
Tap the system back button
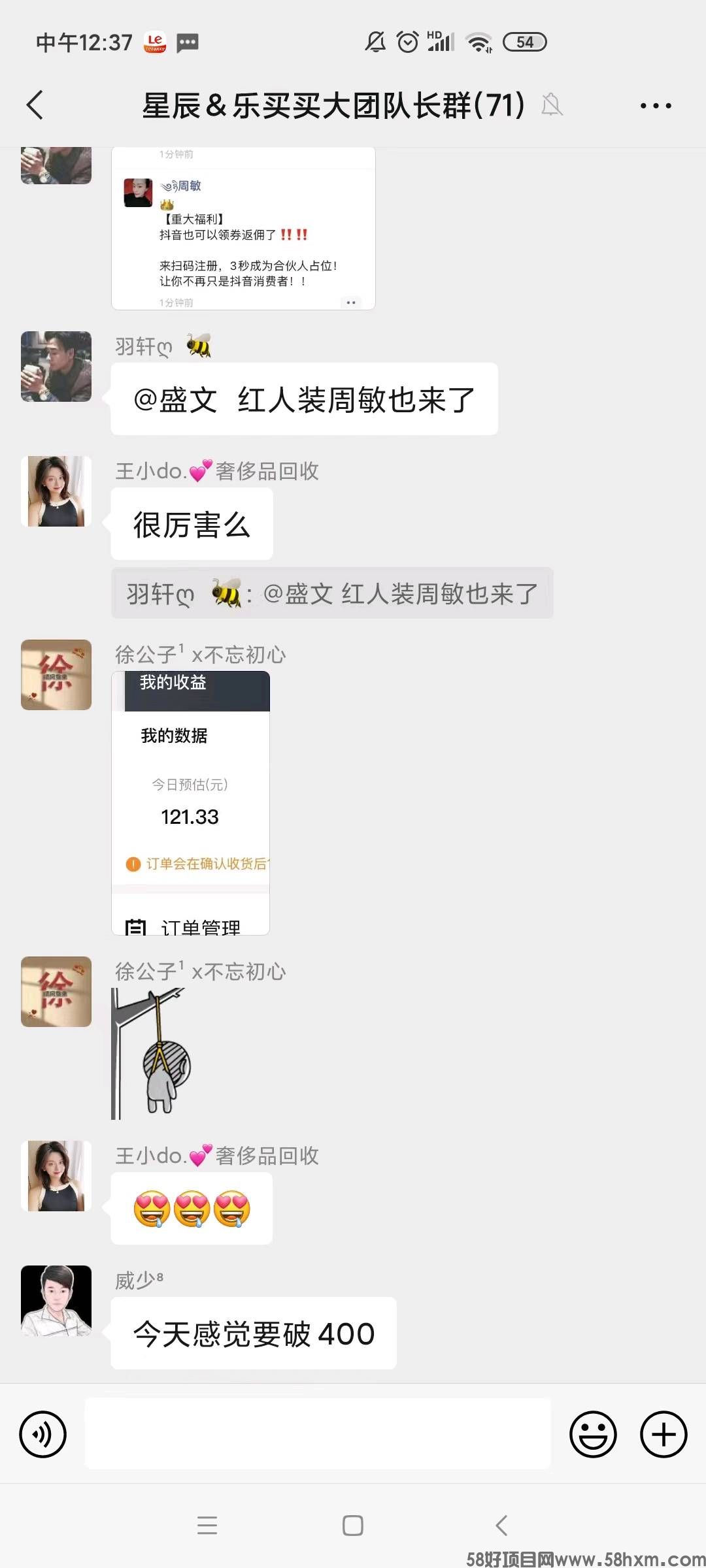(x=501, y=1526)
